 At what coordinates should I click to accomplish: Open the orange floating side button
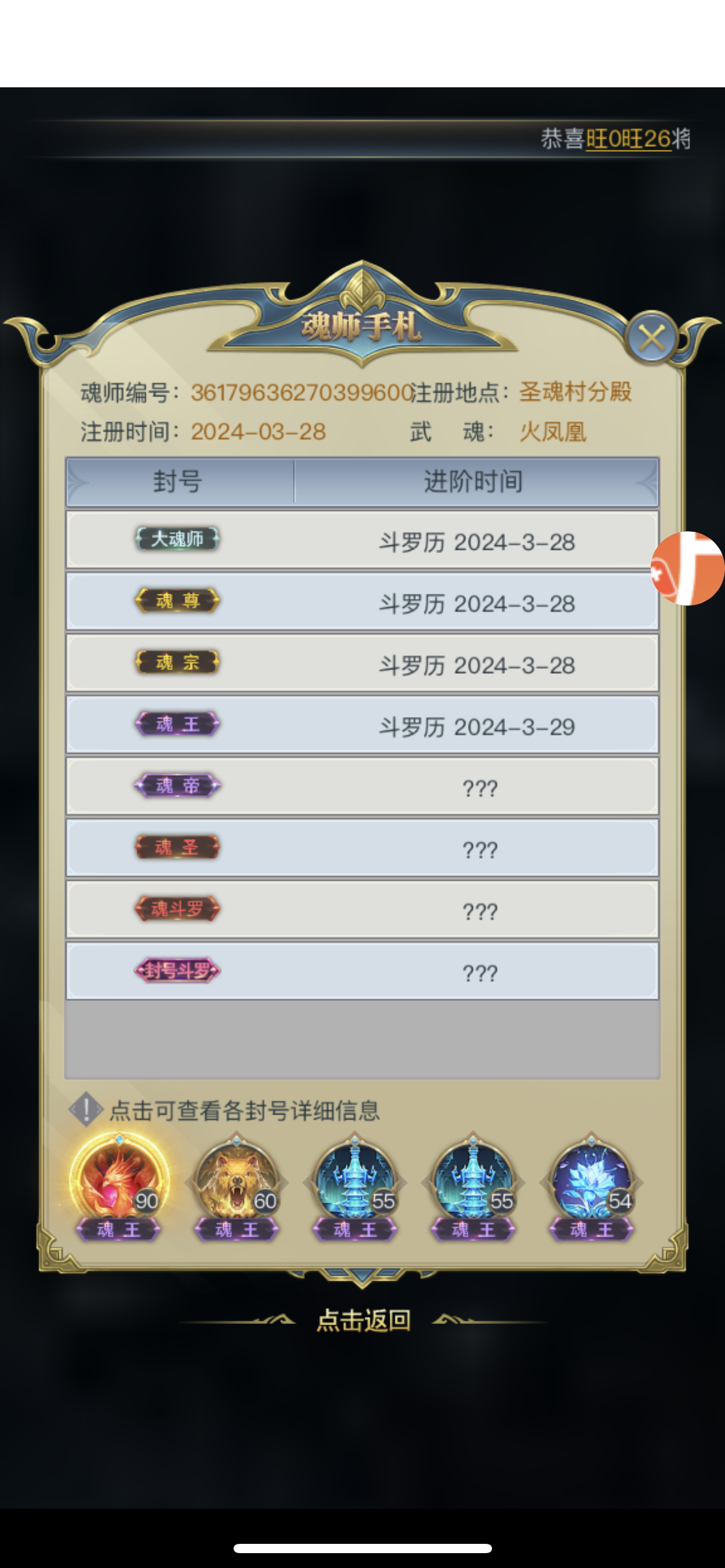[688, 568]
